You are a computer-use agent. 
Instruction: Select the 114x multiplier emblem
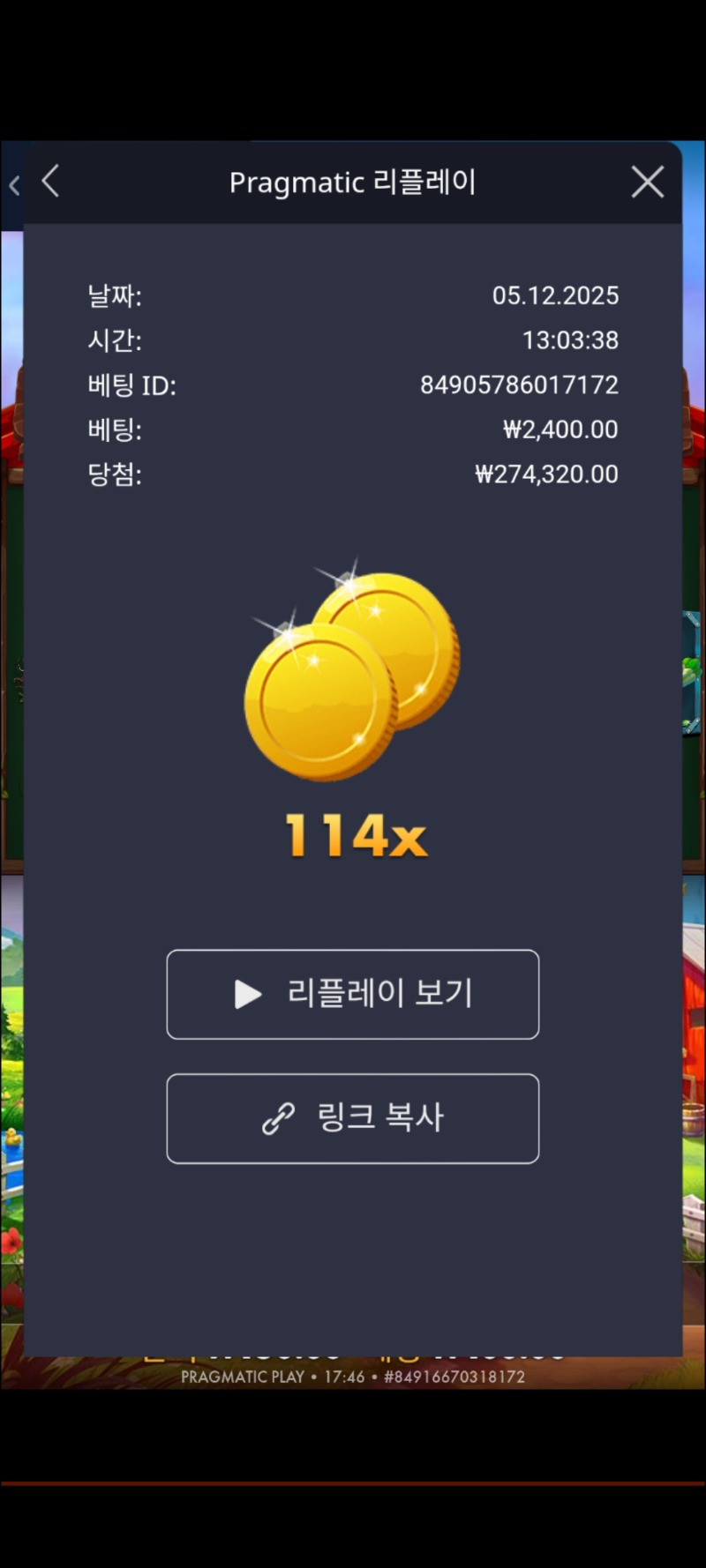[353, 836]
